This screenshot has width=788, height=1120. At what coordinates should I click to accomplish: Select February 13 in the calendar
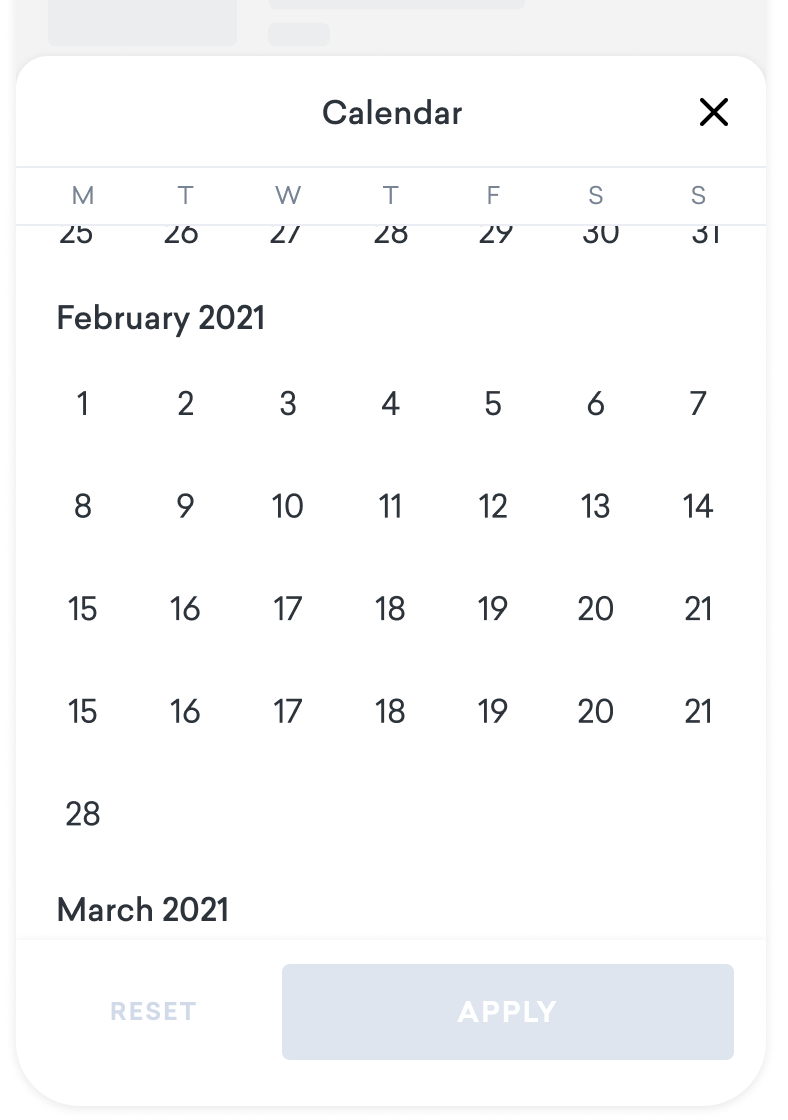595,507
